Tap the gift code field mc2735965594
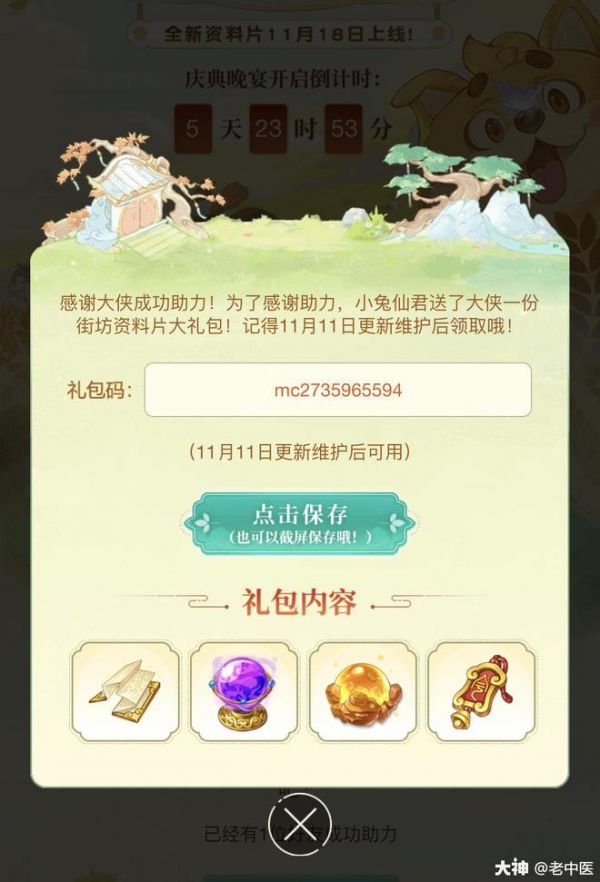This screenshot has width=600, height=882. (x=338, y=390)
